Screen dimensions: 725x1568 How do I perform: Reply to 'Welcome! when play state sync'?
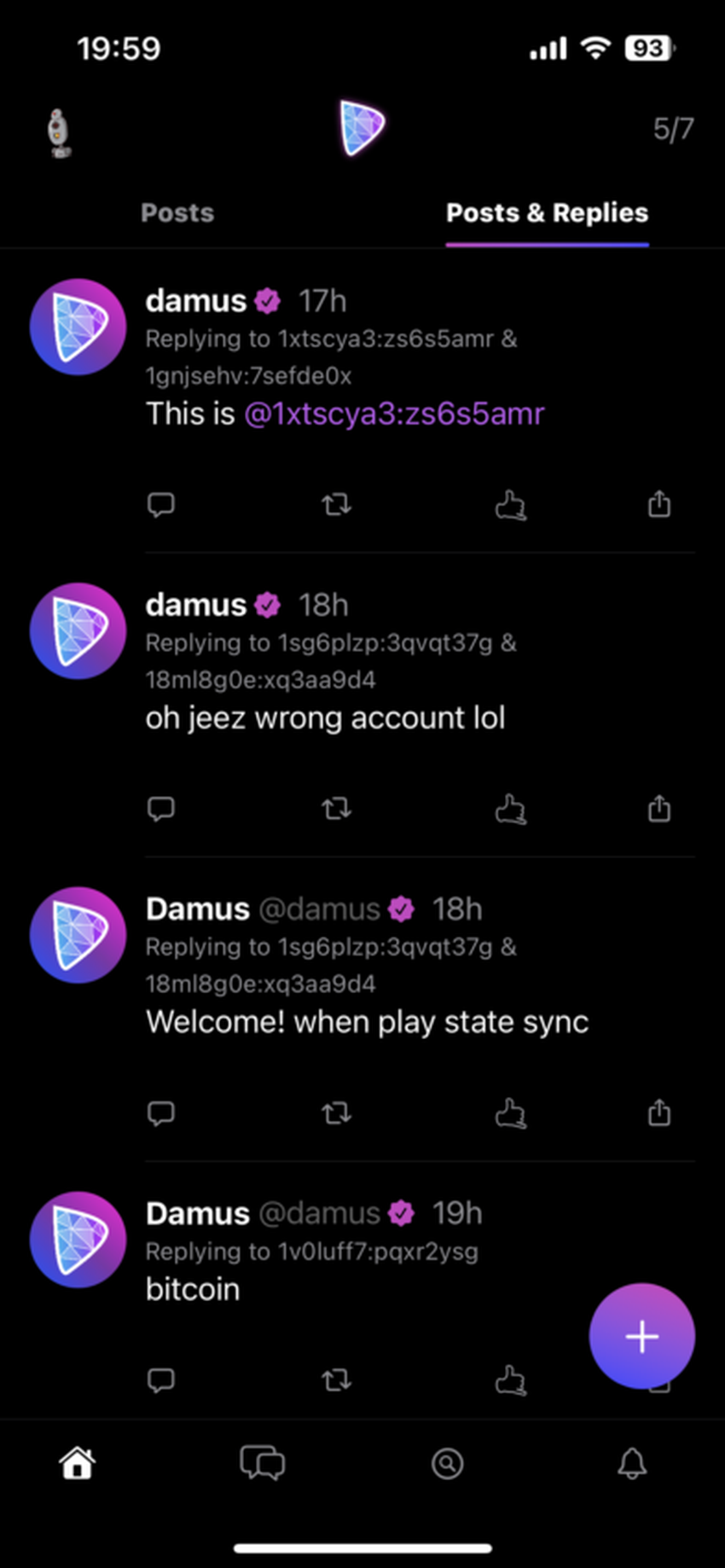[x=160, y=1112]
